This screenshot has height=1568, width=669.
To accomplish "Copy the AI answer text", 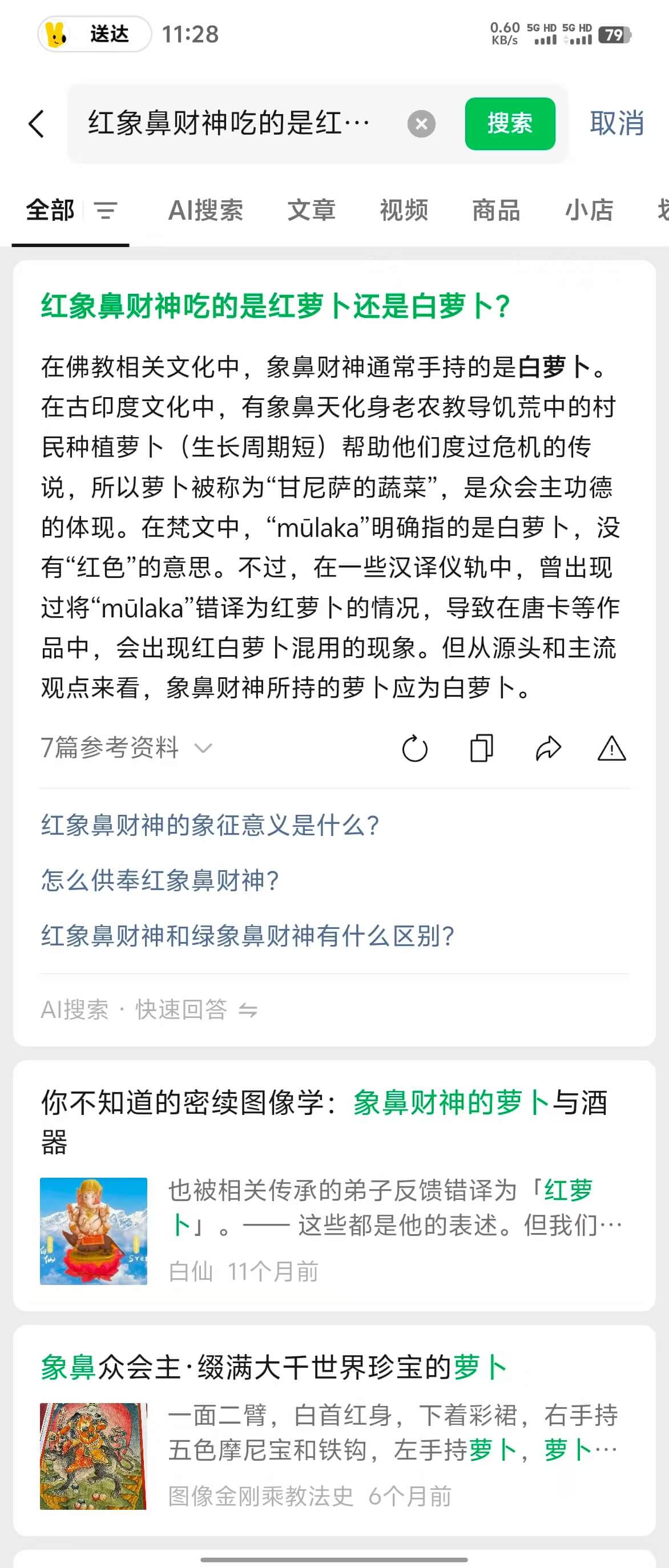I will point(481,748).
